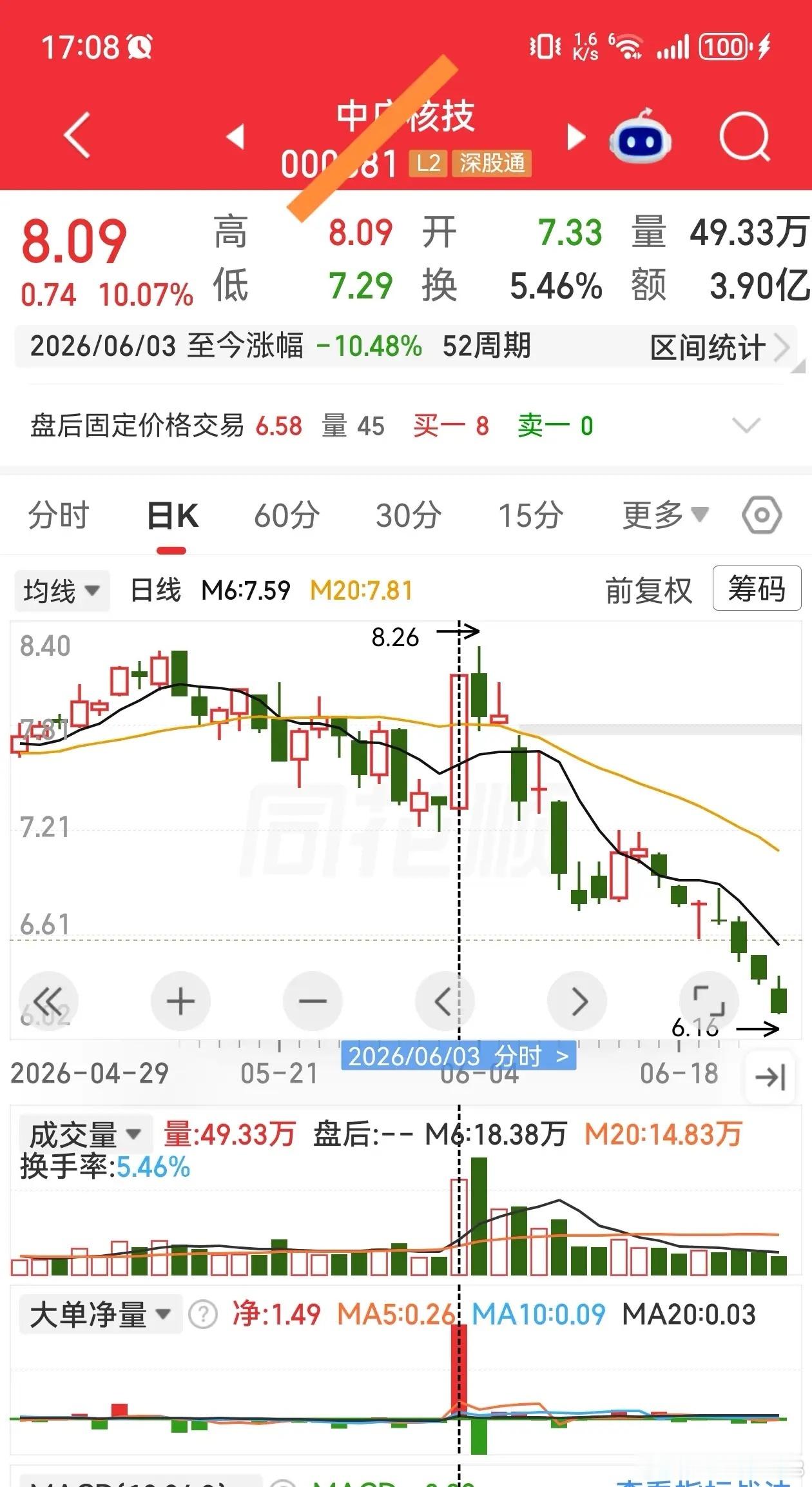Switch to the next stock with right triangle

tap(575, 137)
